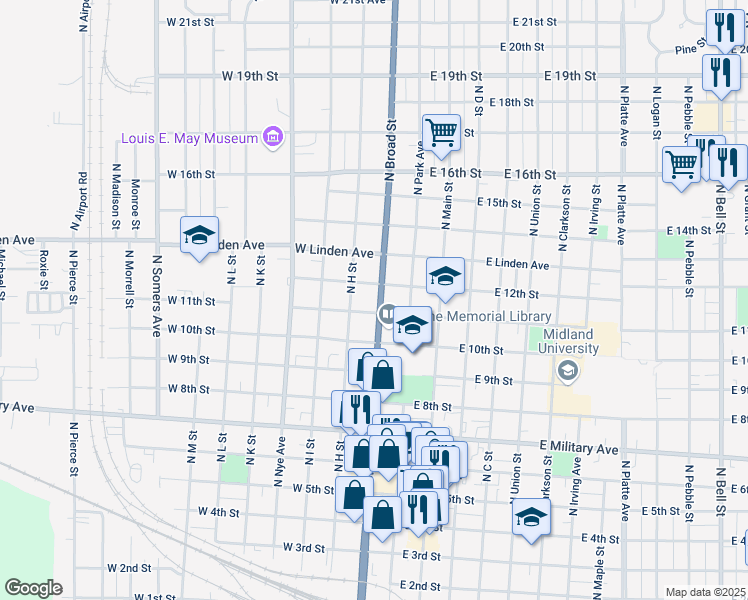Open the school marker on W Linden Ave
748x600 pixels.
tap(200, 237)
